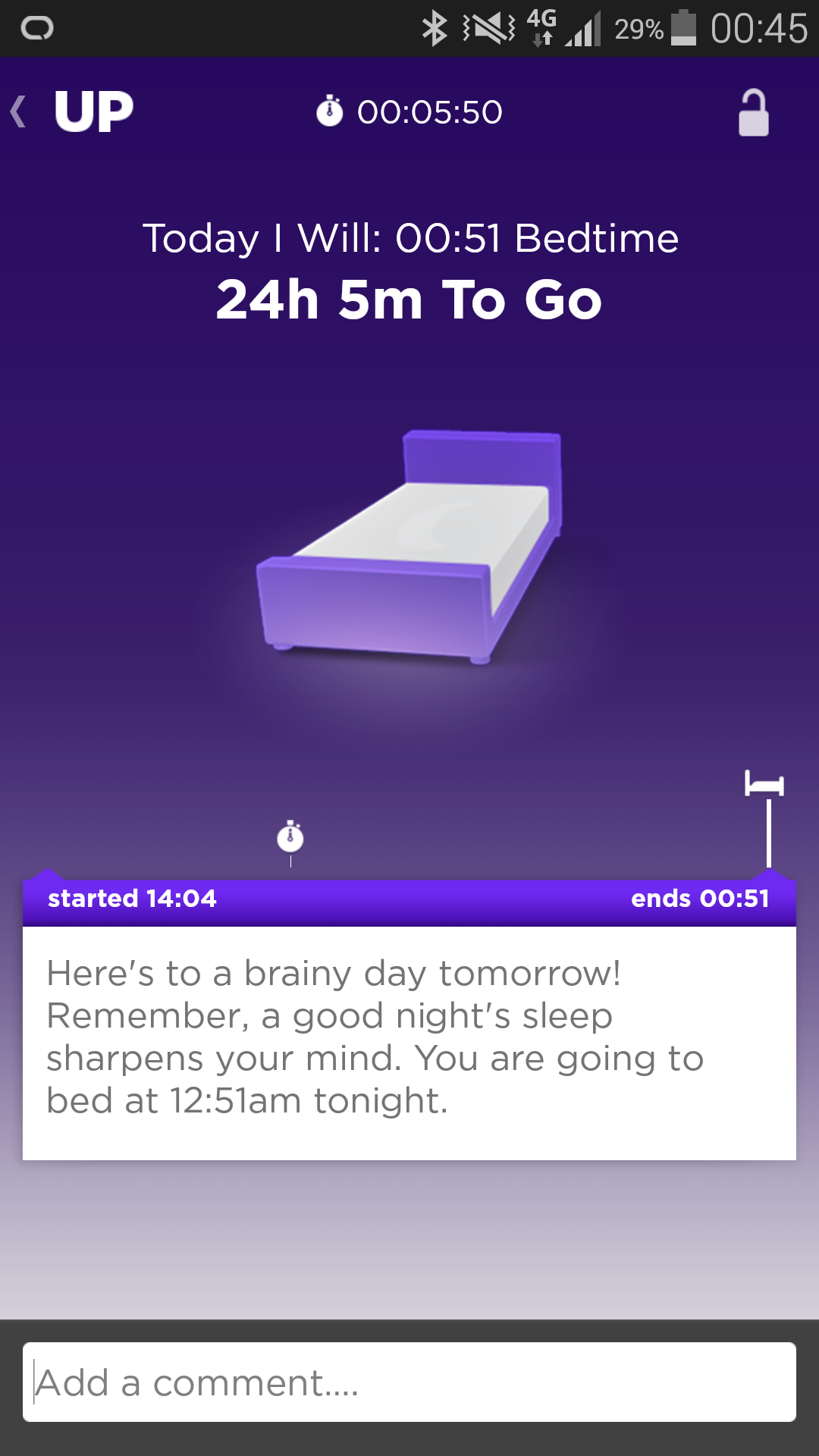This screenshot has height=1456, width=819.
Task: Open the stopwatch timer showing 00:05:50
Action: coord(409,112)
